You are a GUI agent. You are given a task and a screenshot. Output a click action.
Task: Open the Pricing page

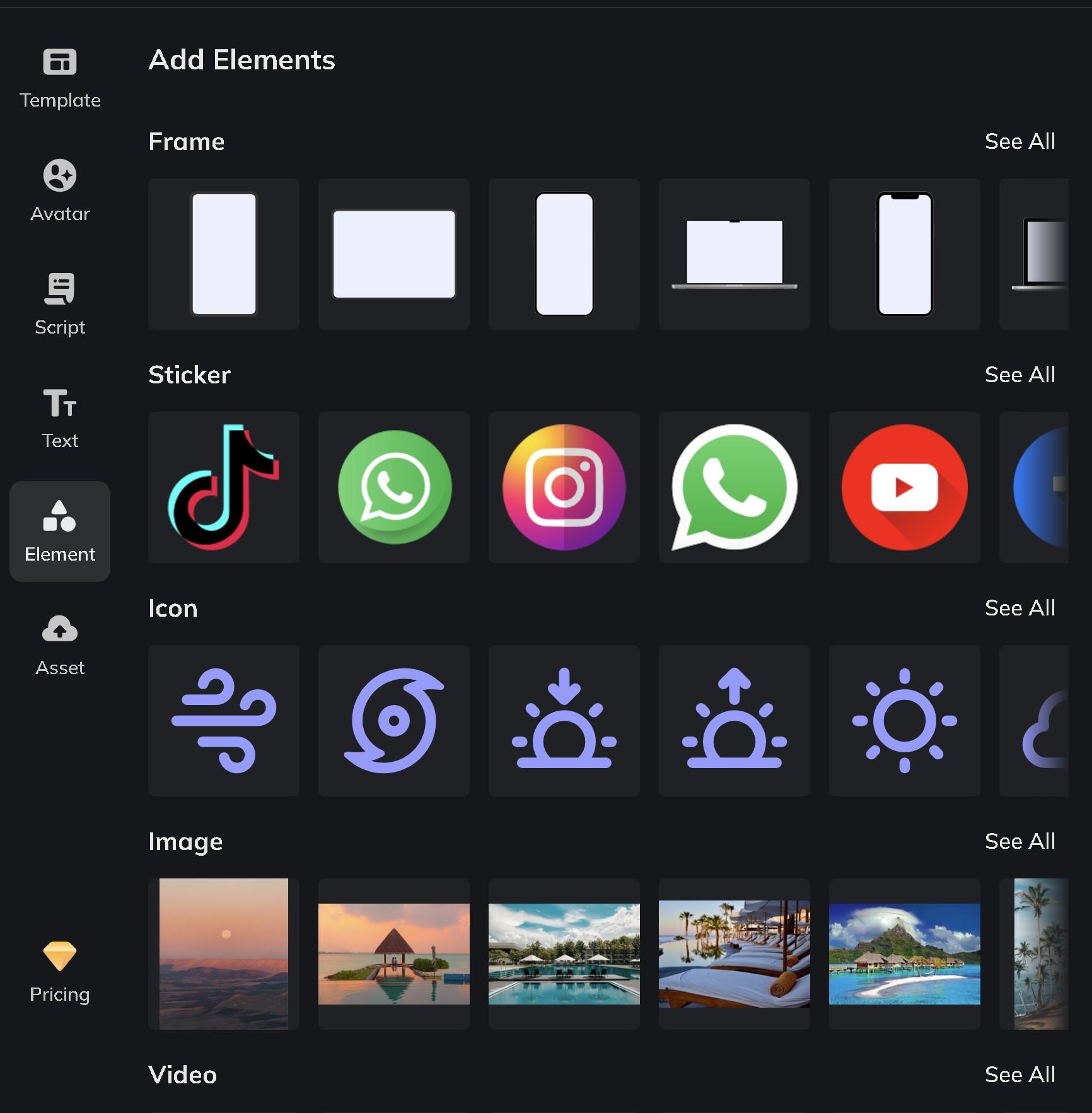pos(60,972)
